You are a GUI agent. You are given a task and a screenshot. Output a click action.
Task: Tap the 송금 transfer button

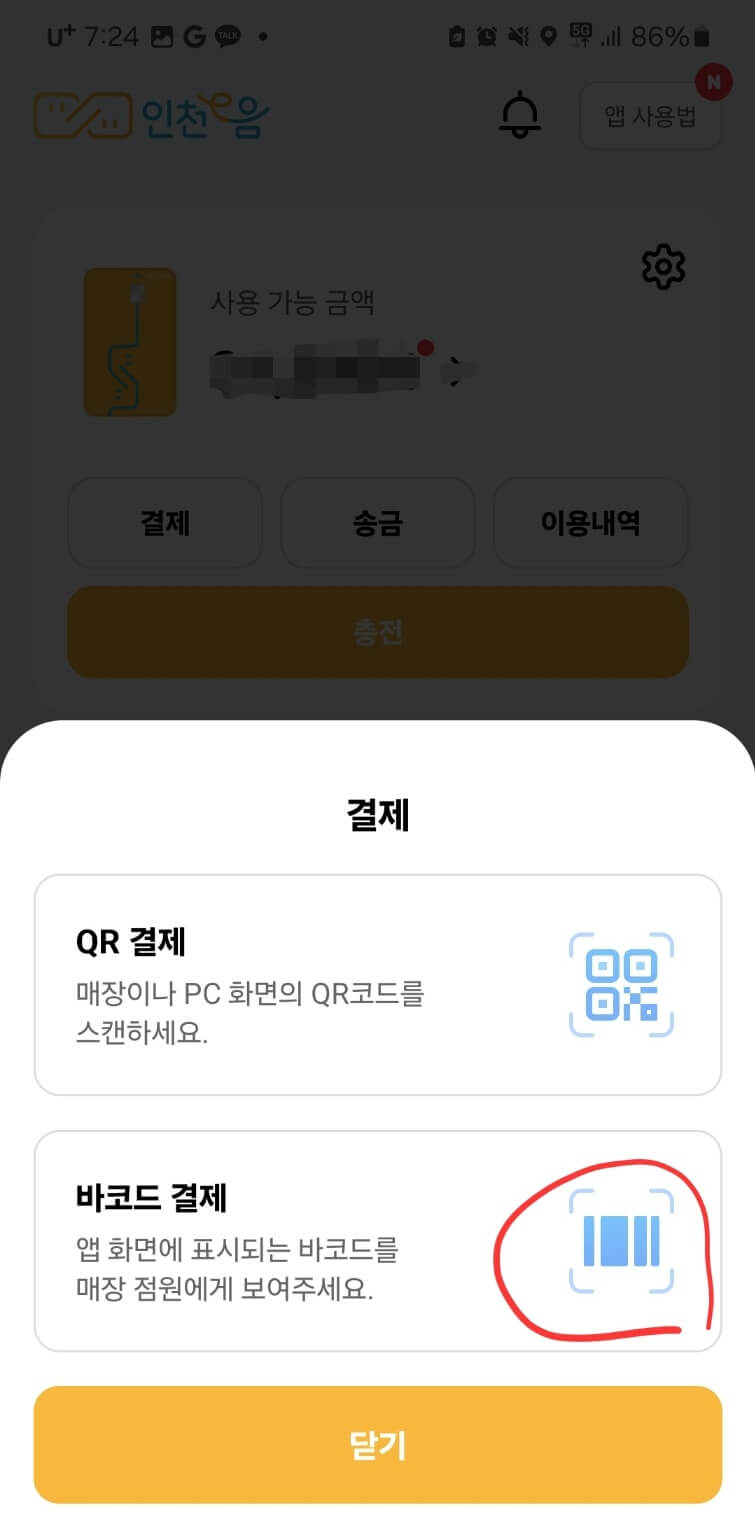[x=377, y=522]
